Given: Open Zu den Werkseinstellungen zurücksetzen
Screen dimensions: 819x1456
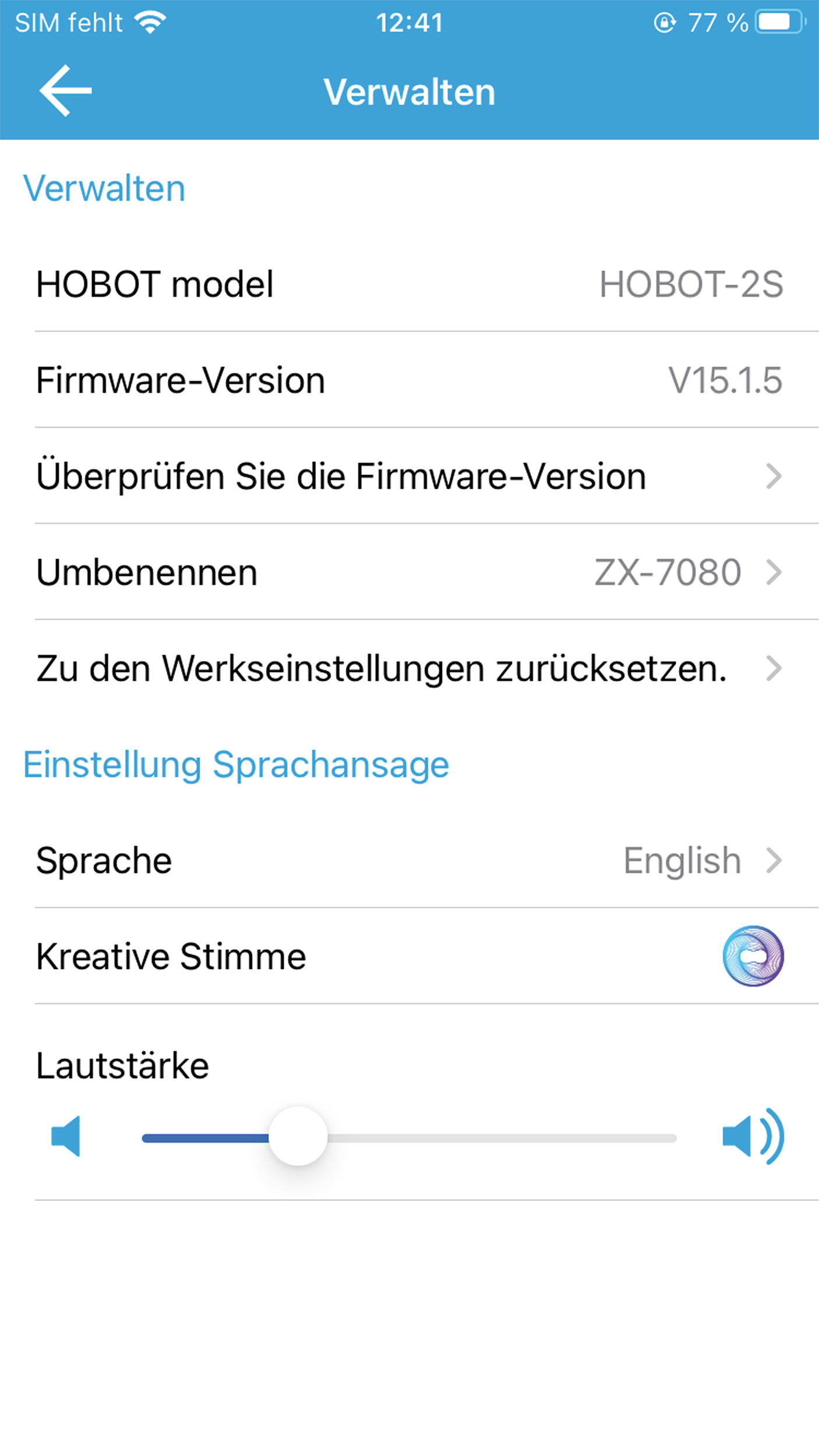Looking at the screenshot, I should (x=408, y=669).
